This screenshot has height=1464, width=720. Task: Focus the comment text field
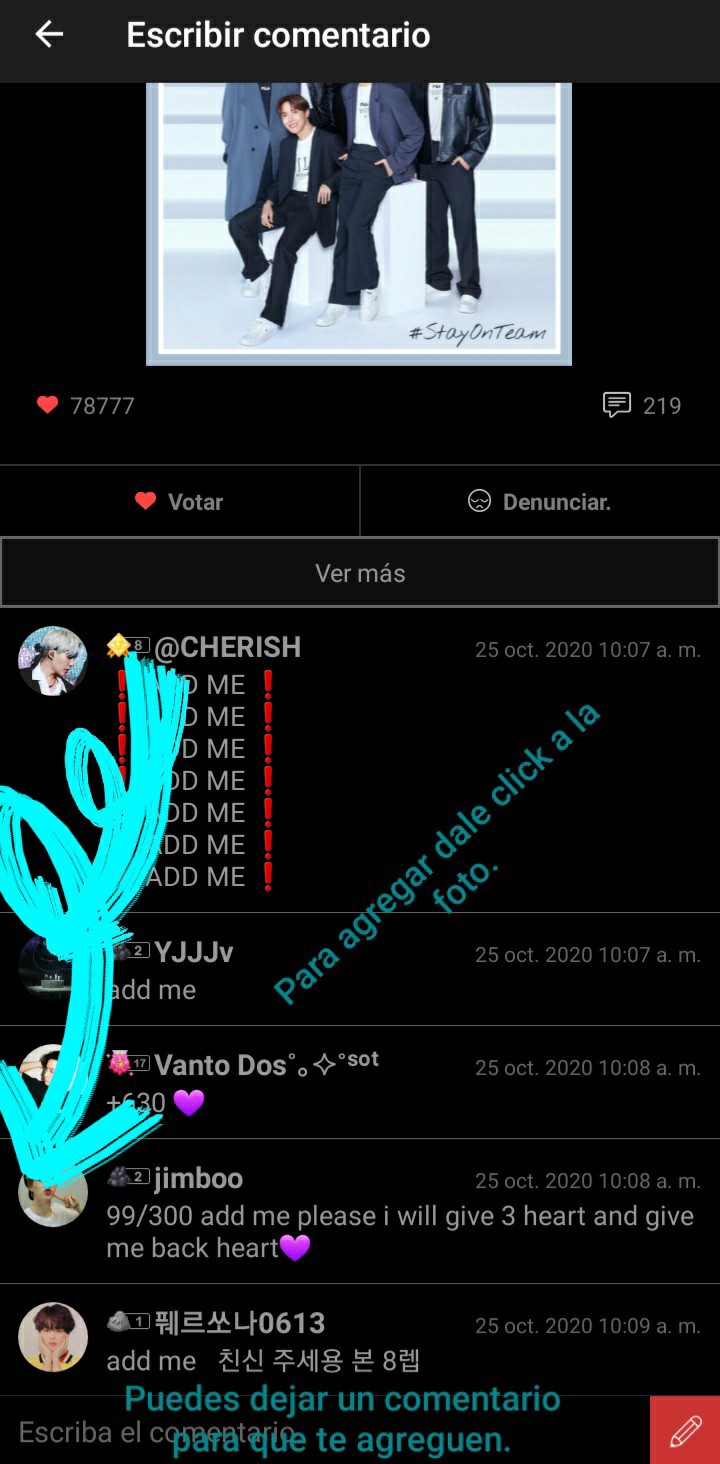coord(320,1432)
